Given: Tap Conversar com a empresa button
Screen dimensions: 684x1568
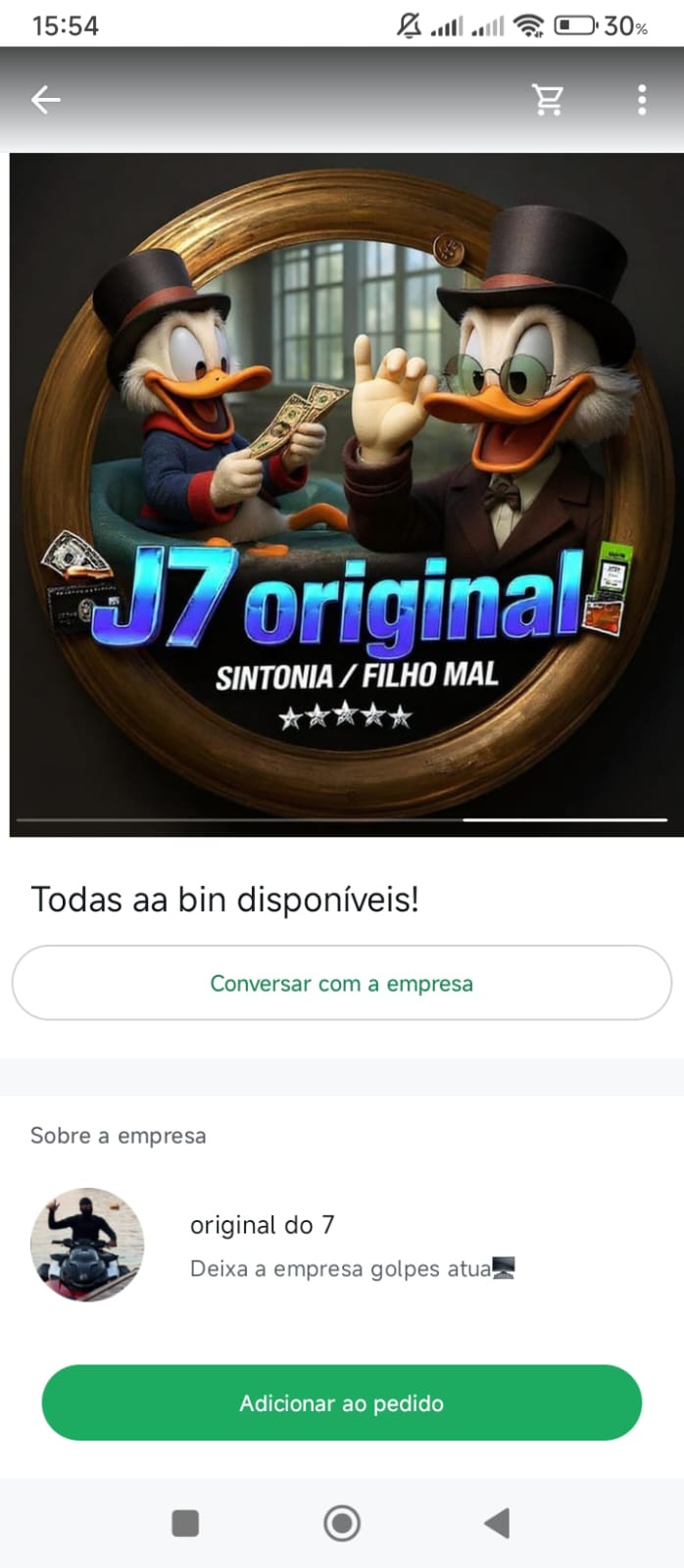Looking at the screenshot, I should point(341,983).
